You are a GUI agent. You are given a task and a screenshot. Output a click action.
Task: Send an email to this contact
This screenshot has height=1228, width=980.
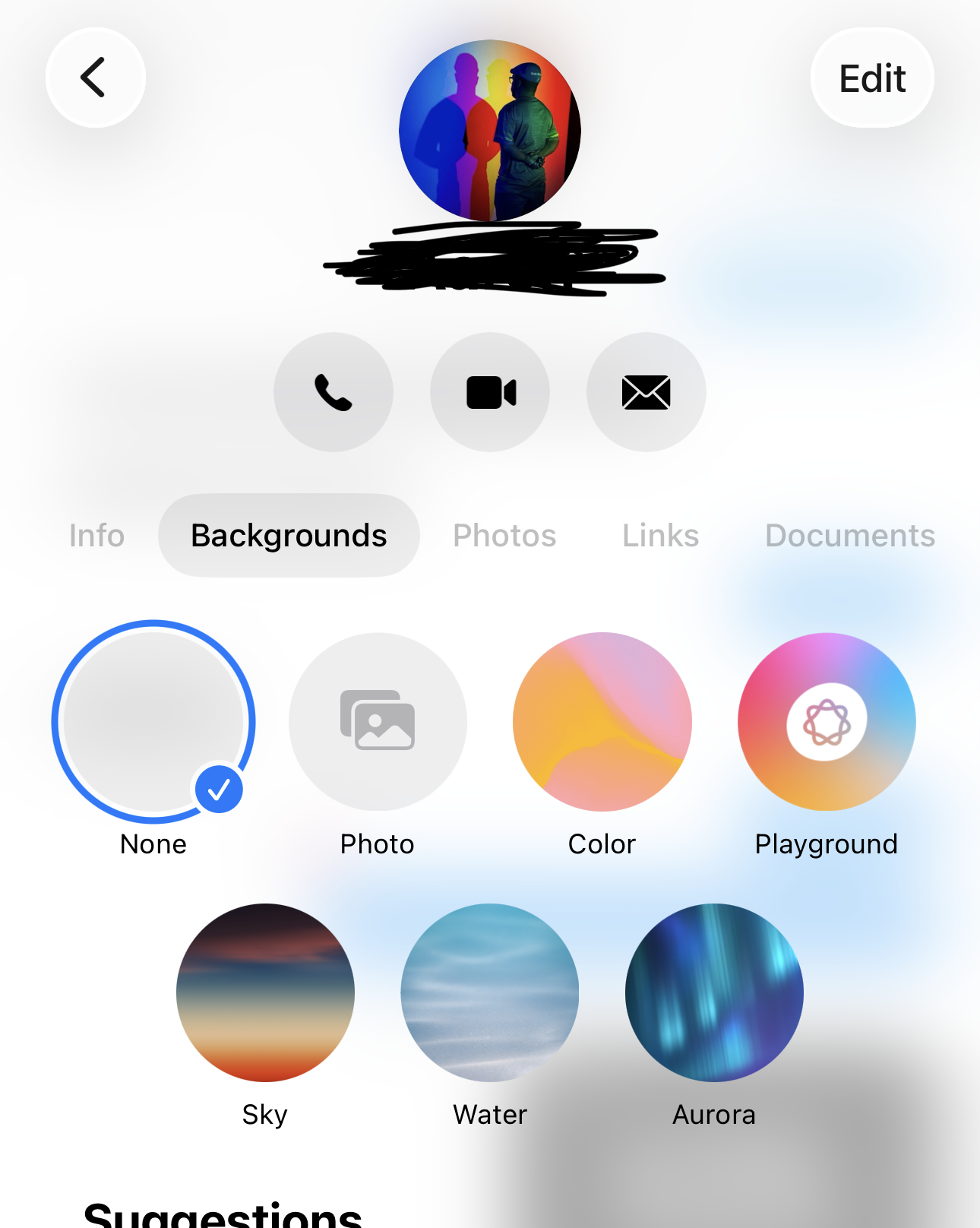(646, 392)
